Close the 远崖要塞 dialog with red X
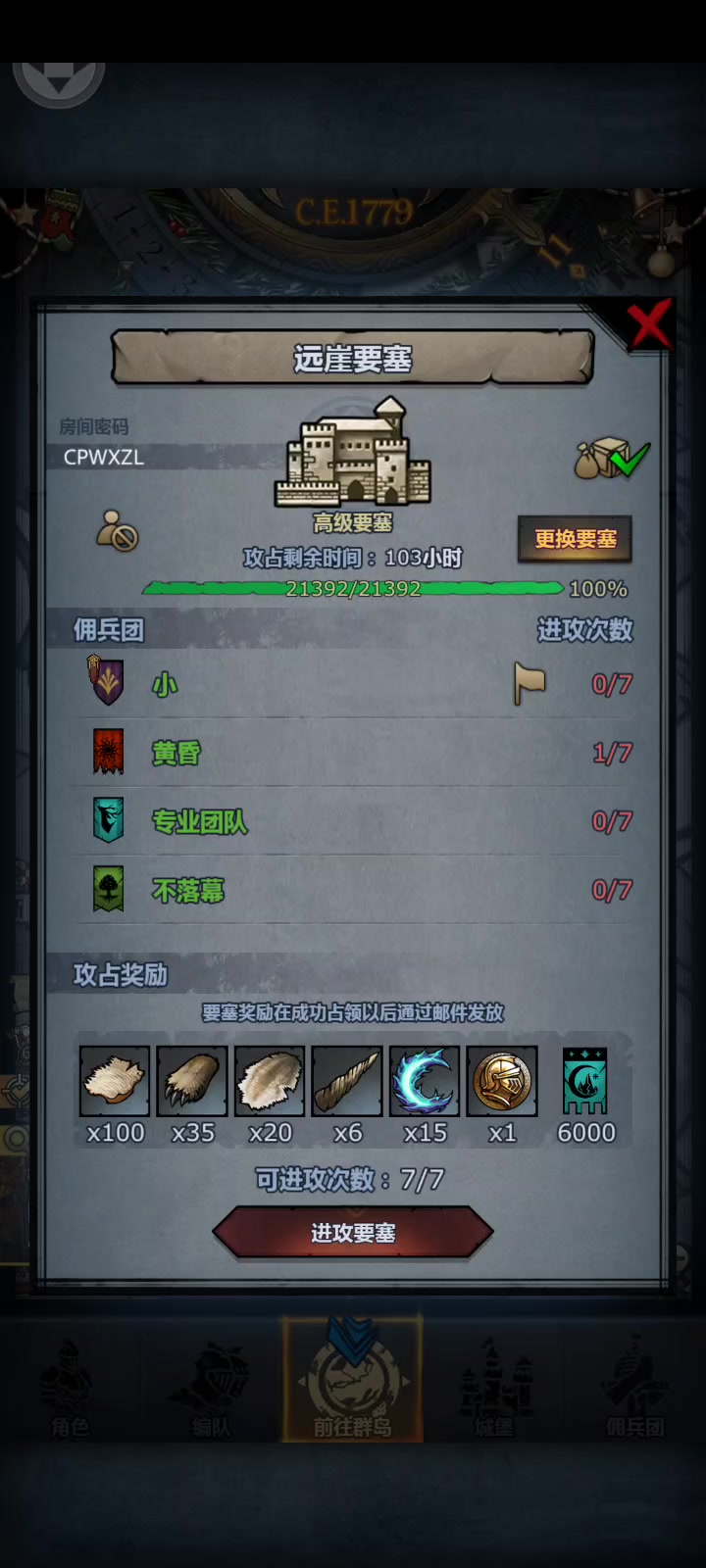 point(649,324)
